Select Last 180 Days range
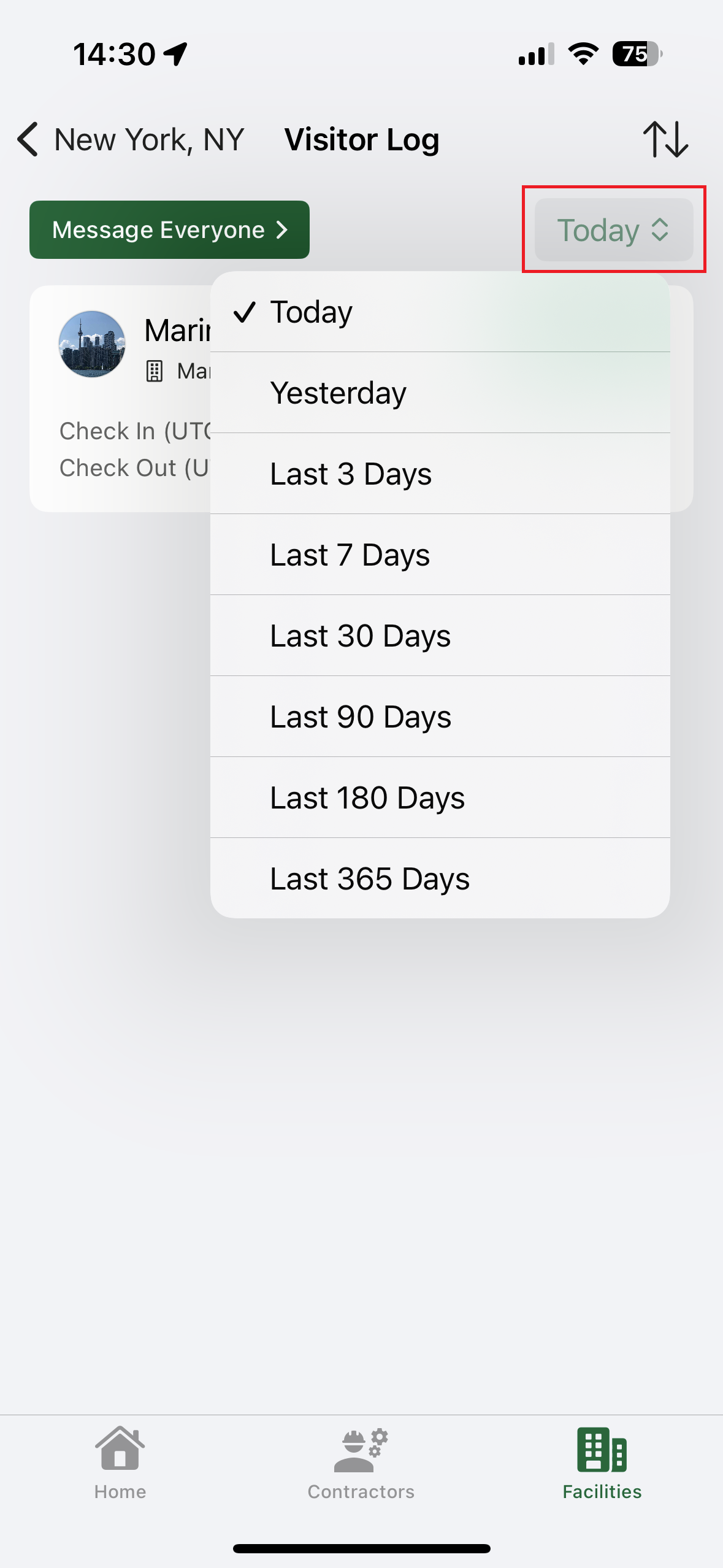 [x=439, y=798]
